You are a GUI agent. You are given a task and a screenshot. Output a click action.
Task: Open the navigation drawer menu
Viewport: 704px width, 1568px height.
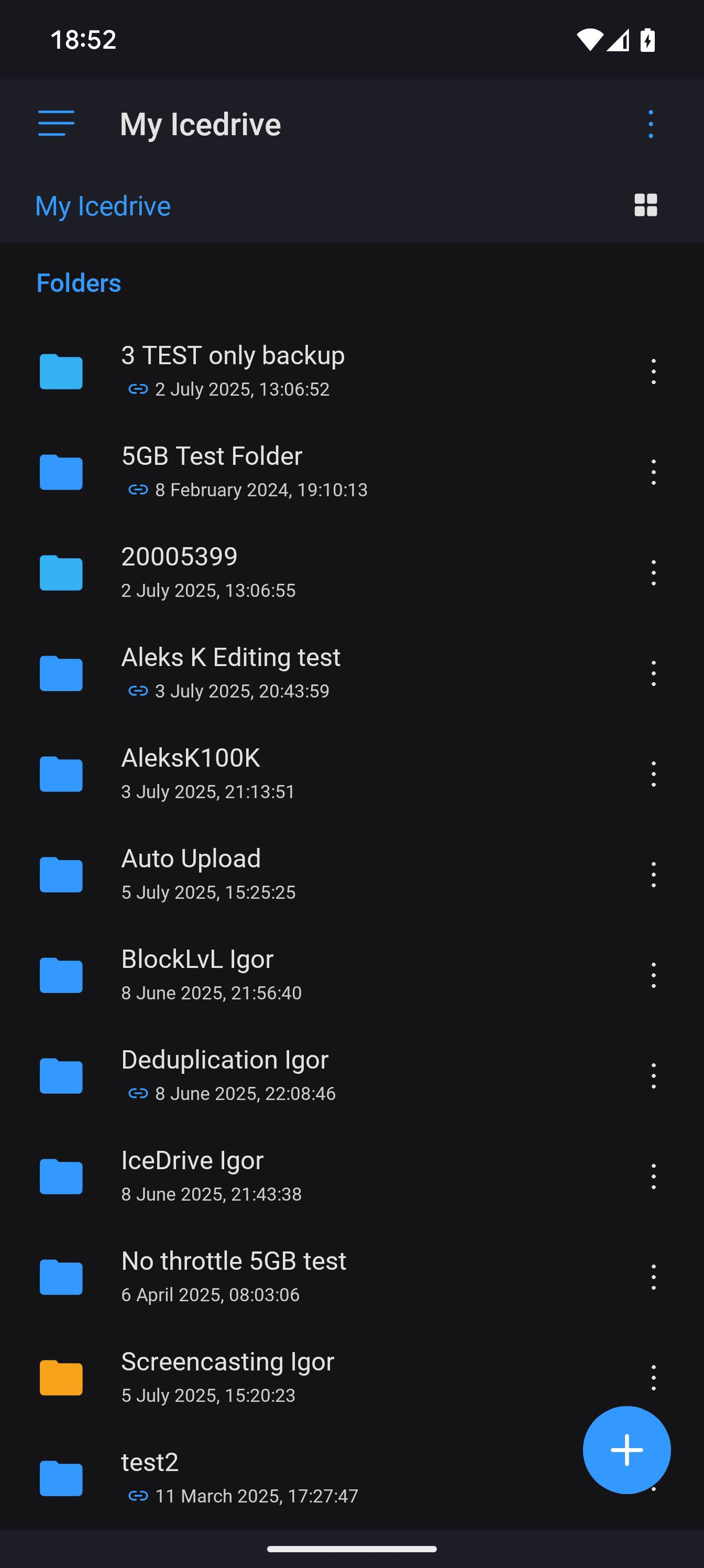click(x=56, y=124)
